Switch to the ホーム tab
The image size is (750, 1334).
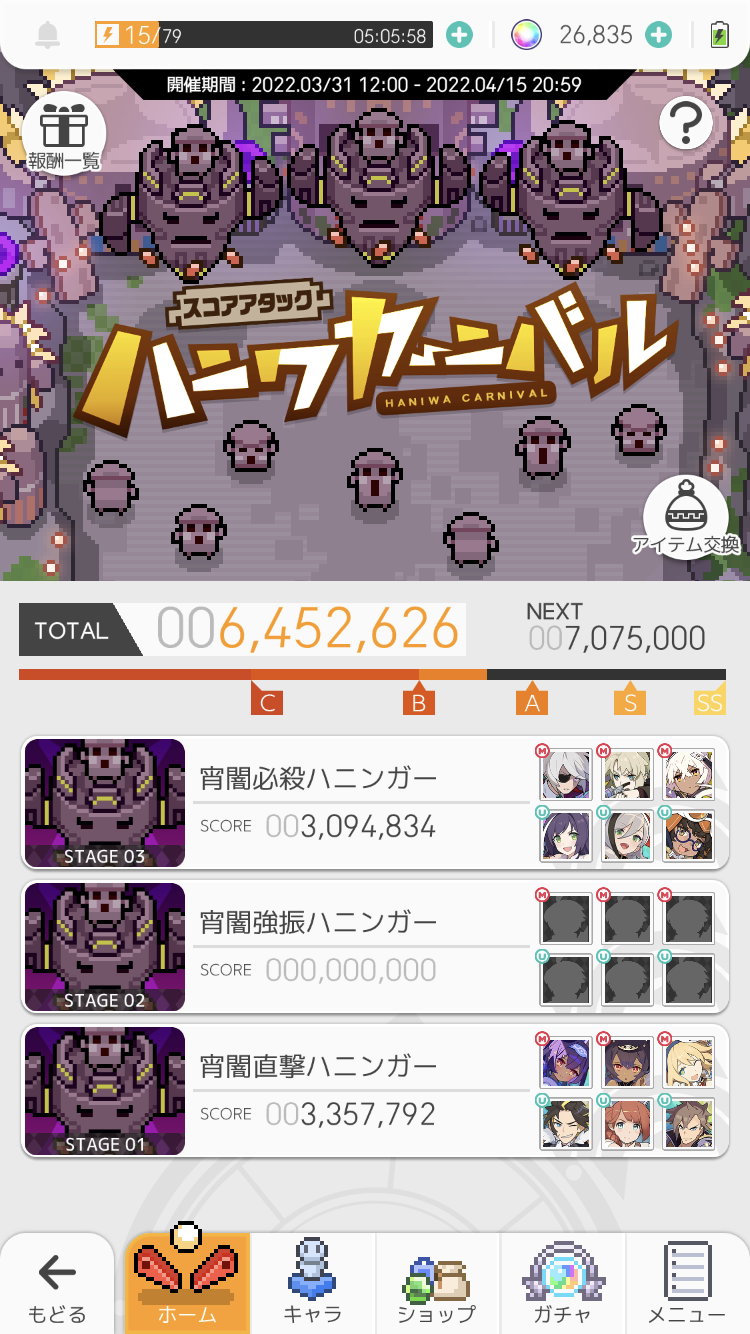coord(187,1286)
